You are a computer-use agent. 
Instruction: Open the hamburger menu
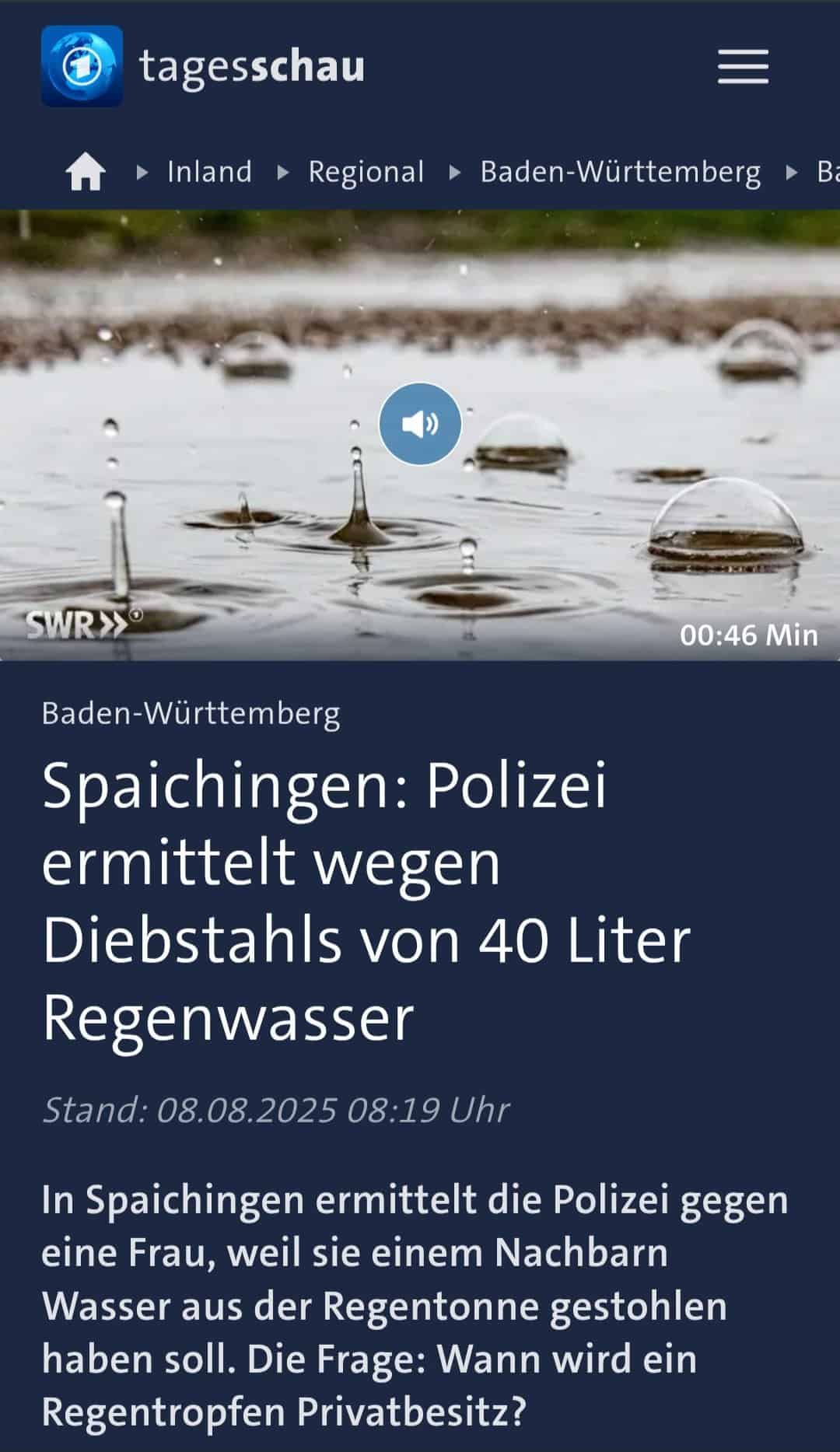coord(743,66)
